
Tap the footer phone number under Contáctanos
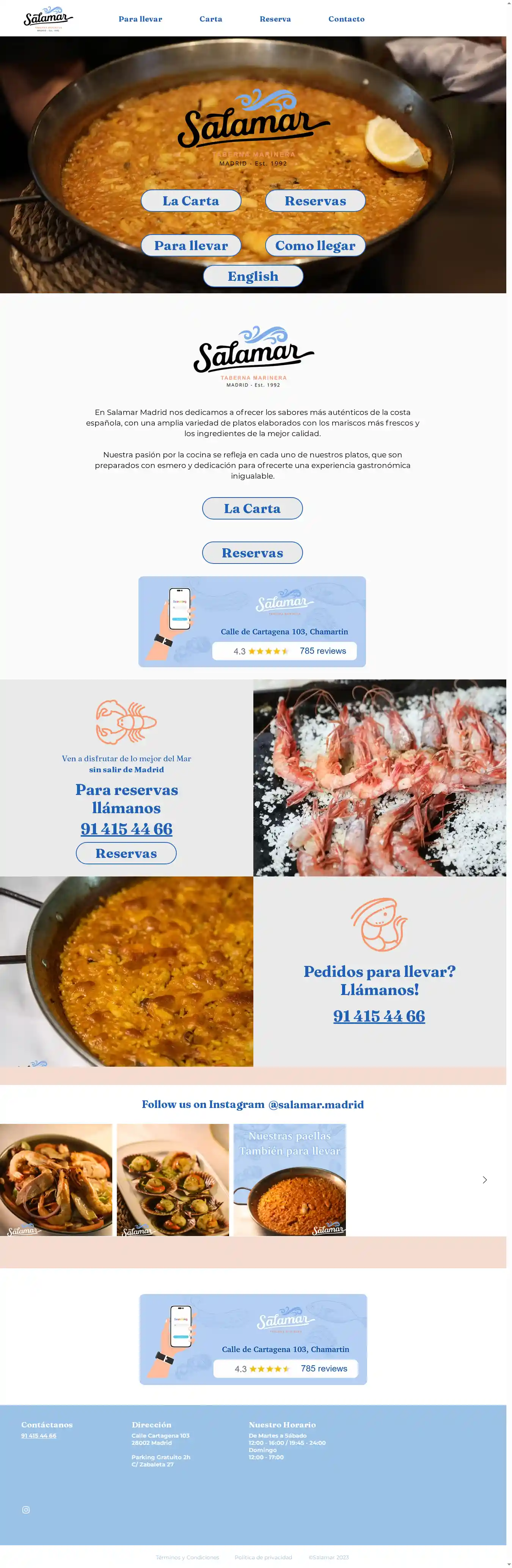(x=38, y=1435)
